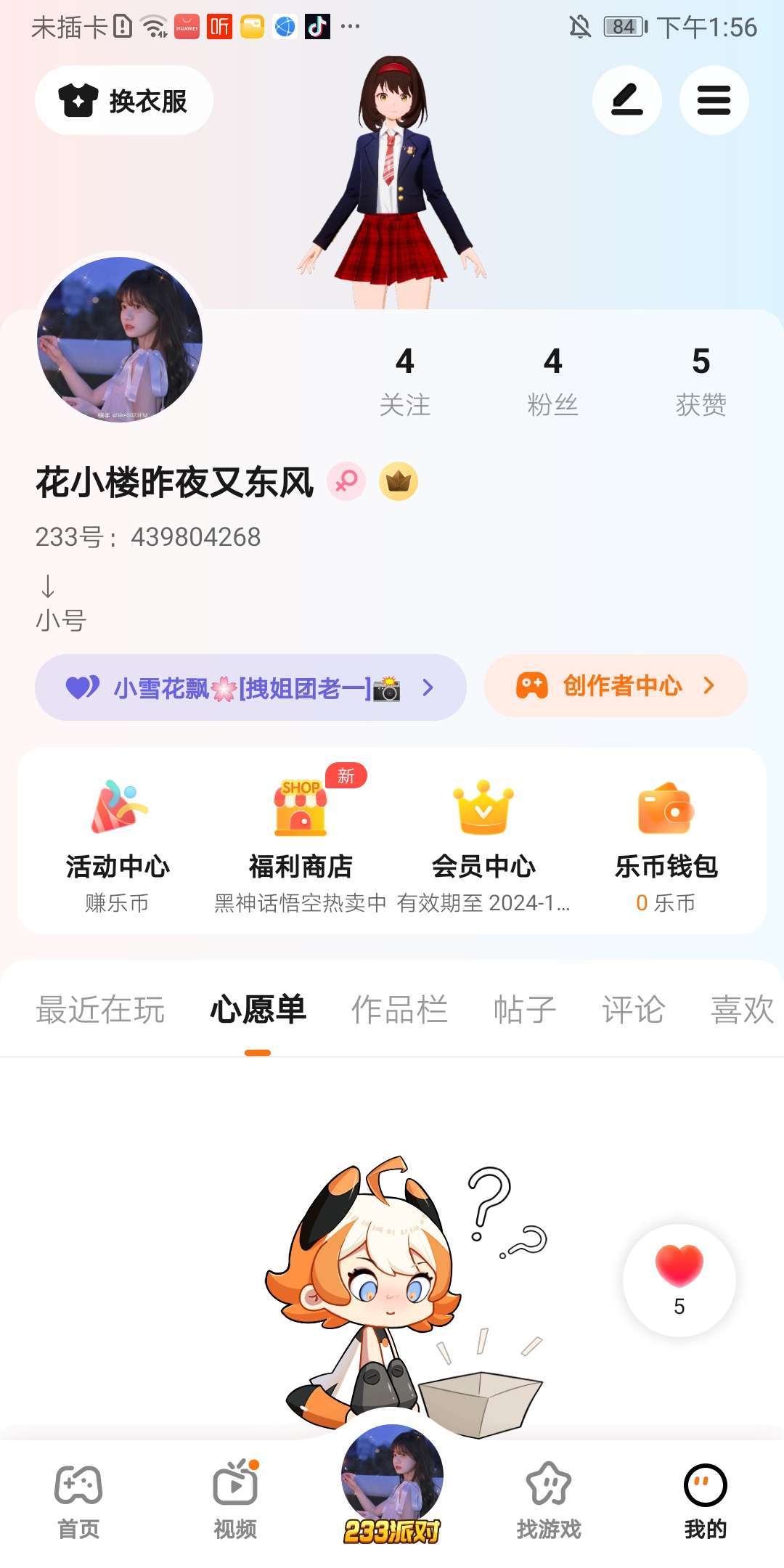The image size is (784, 1568).
Task: Open the hamburger menu
Action: [714, 100]
